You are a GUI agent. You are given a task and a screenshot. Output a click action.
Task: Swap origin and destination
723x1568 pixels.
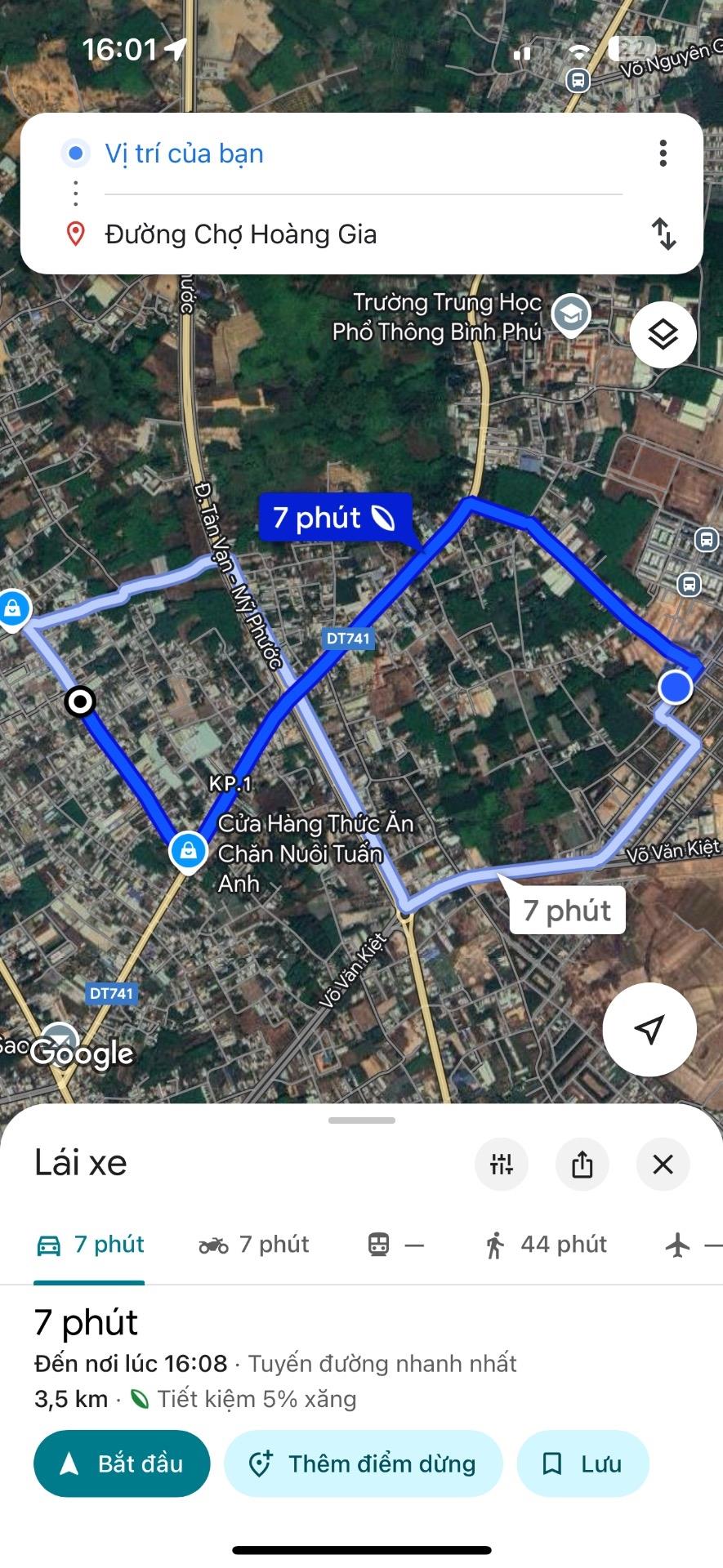663,234
